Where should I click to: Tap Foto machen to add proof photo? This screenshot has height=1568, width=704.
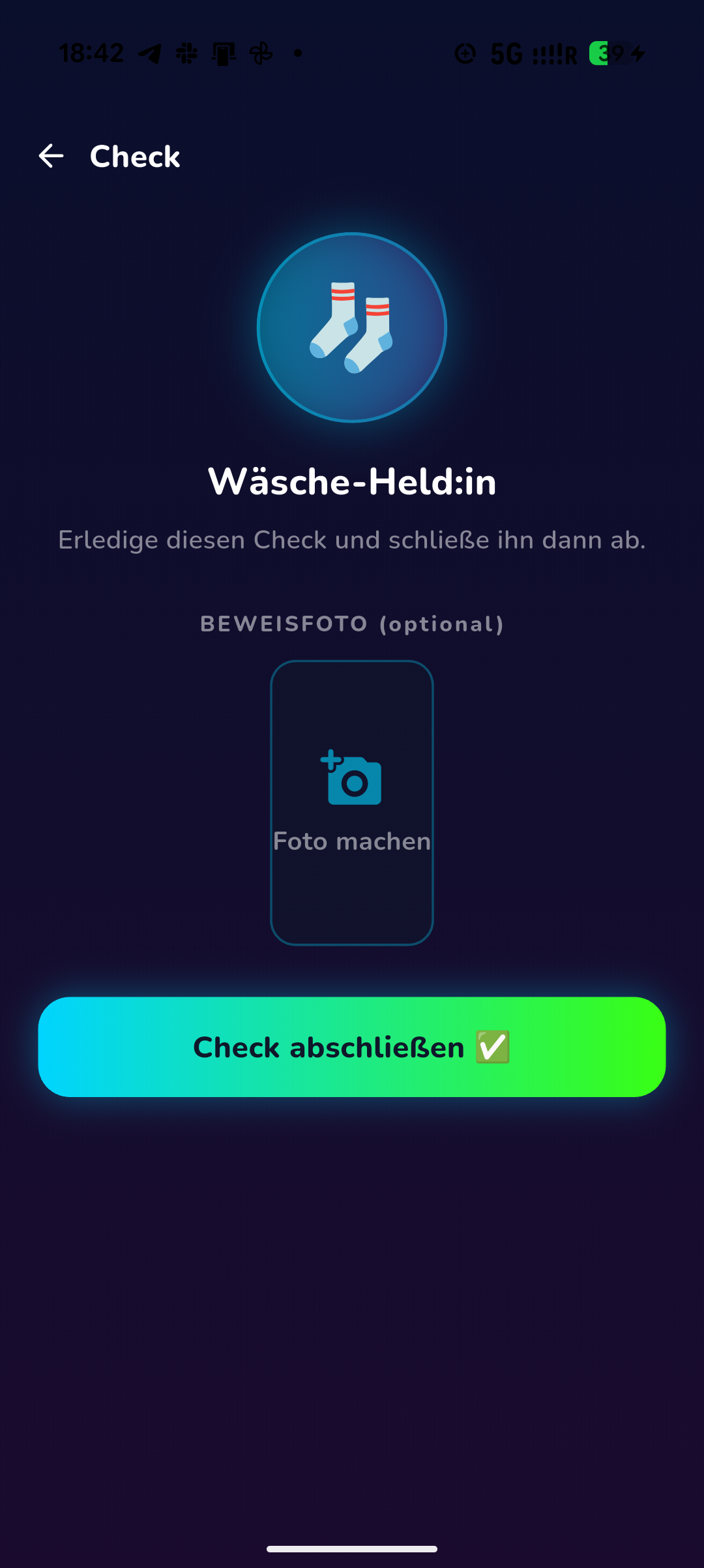click(x=352, y=802)
